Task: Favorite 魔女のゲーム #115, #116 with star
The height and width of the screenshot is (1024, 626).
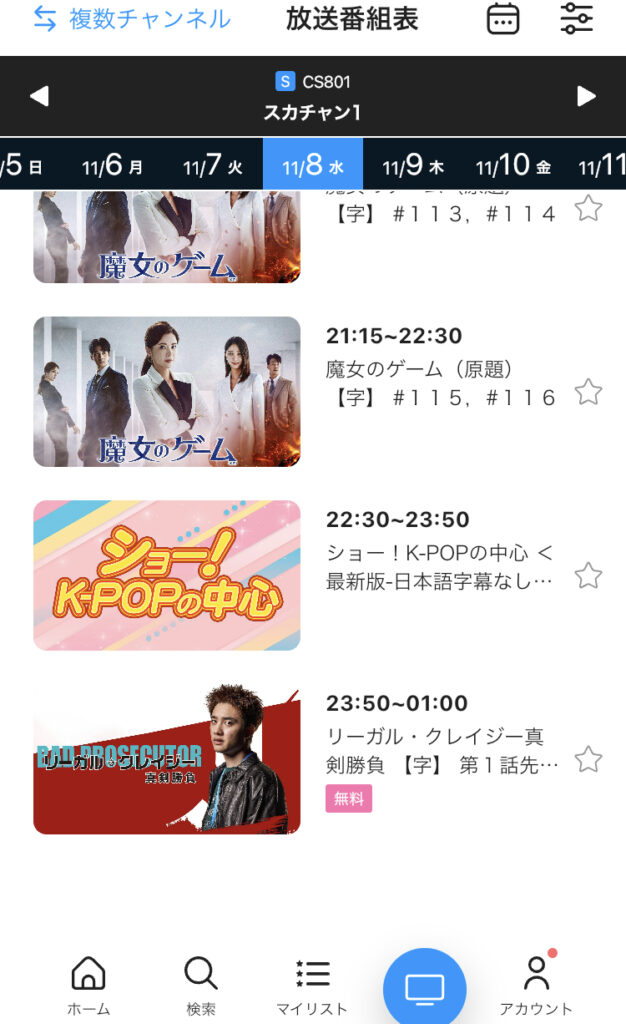Action: (x=589, y=392)
